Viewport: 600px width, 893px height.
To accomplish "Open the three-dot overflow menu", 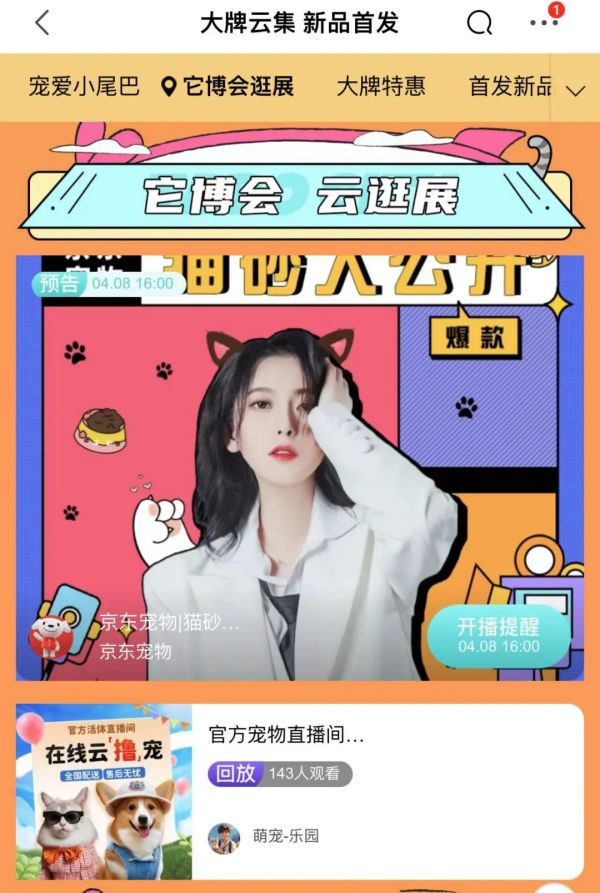I will click(544, 24).
